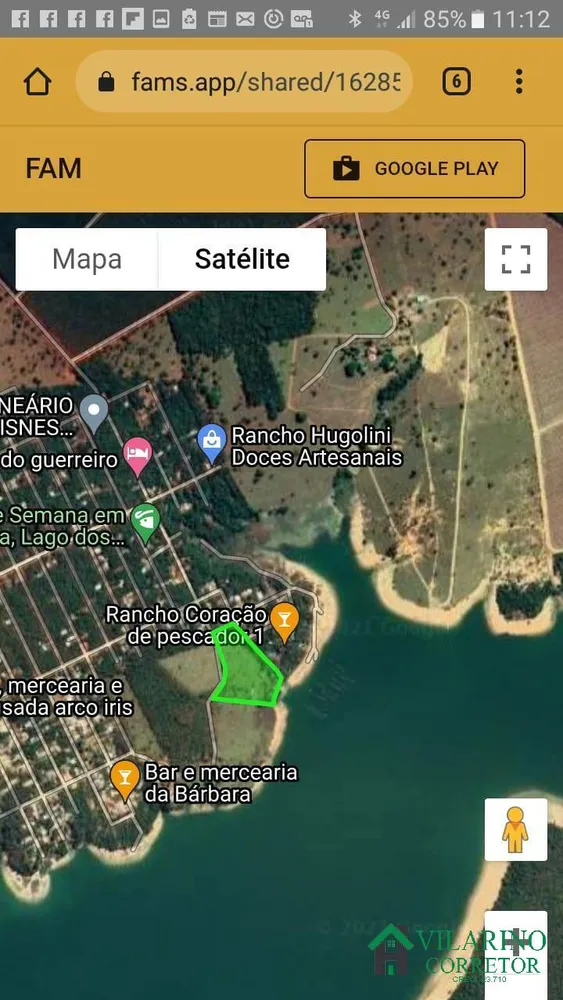This screenshot has width=563, height=1000.
Task: Open the Google Play button
Action: click(x=414, y=169)
